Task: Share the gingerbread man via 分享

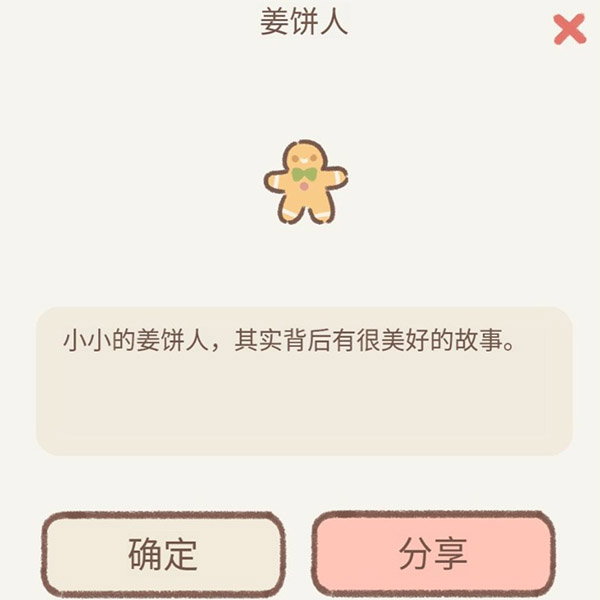Action: tap(433, 554)
